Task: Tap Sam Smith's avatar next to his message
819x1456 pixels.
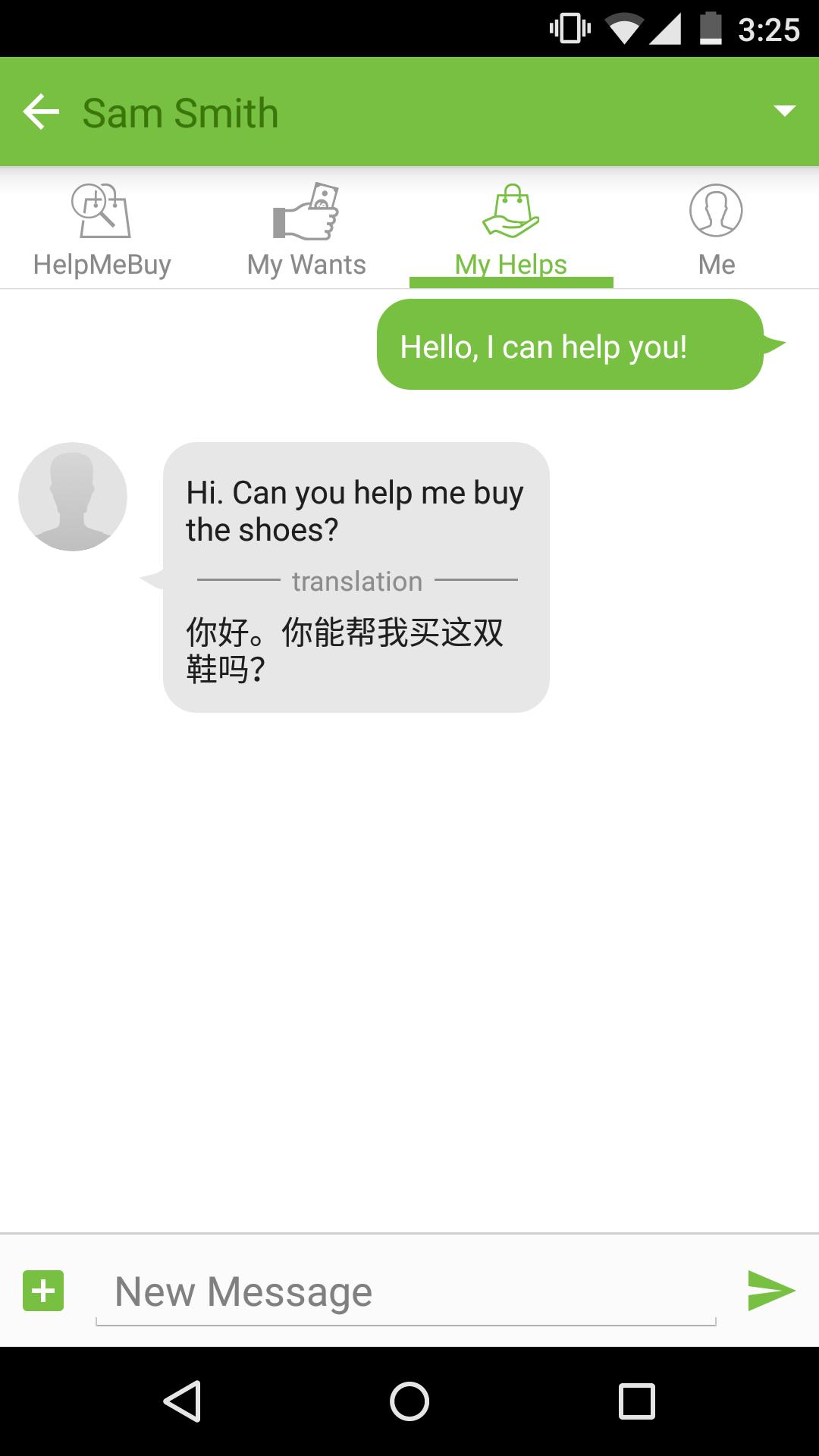Action: tap(74, 498)
